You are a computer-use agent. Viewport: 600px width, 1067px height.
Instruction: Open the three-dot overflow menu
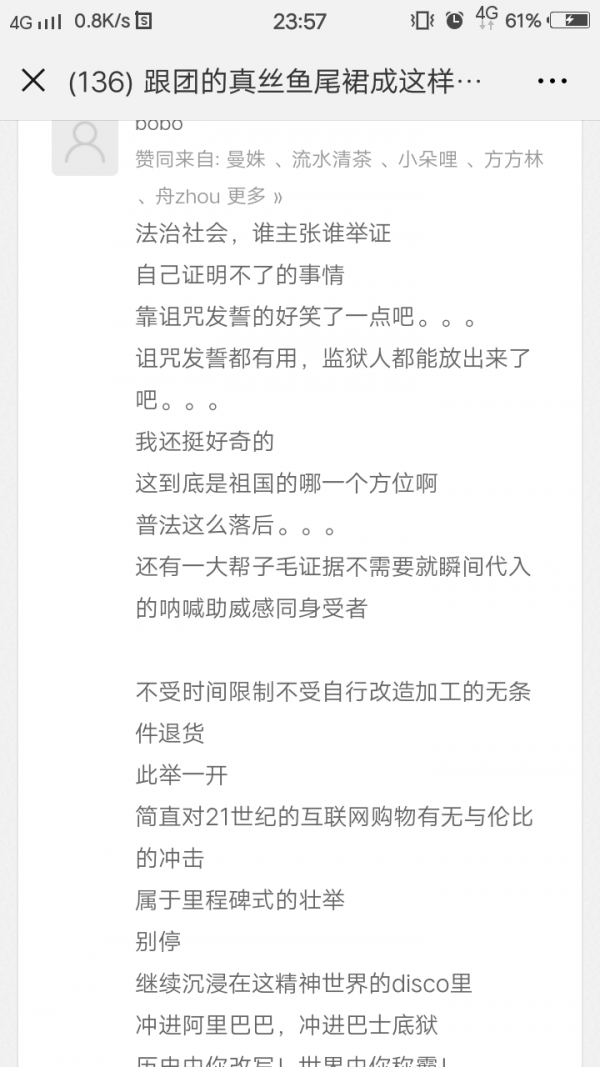[x=552, y=81]
